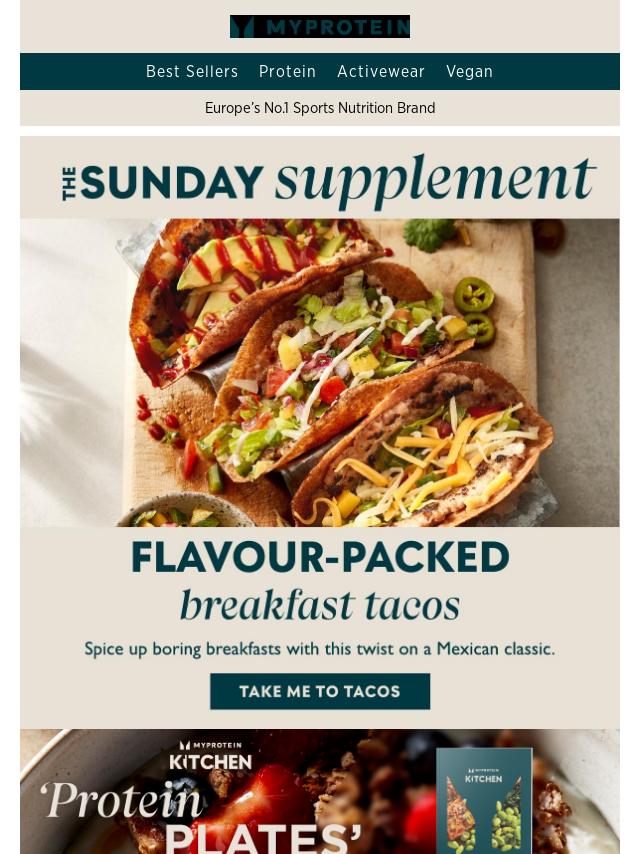The image size is (640, 854).
Task: Browse the Activewear category
Action: point(381,72)
